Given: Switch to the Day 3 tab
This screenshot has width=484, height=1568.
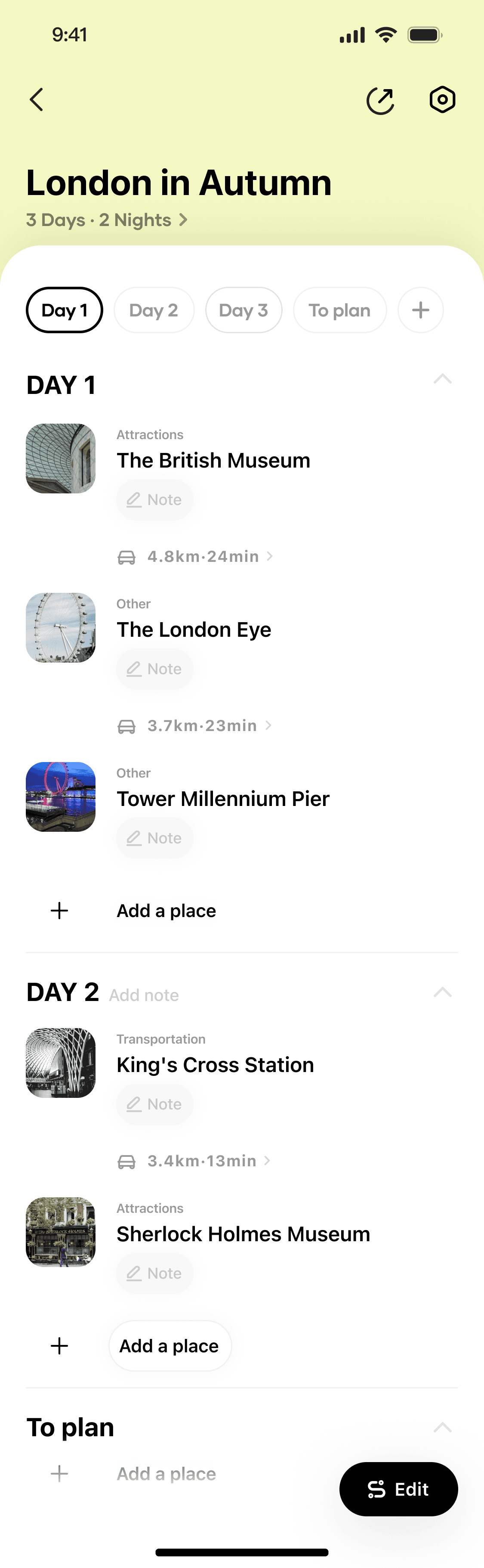Looking at the screenshot, I should (243, 310).
